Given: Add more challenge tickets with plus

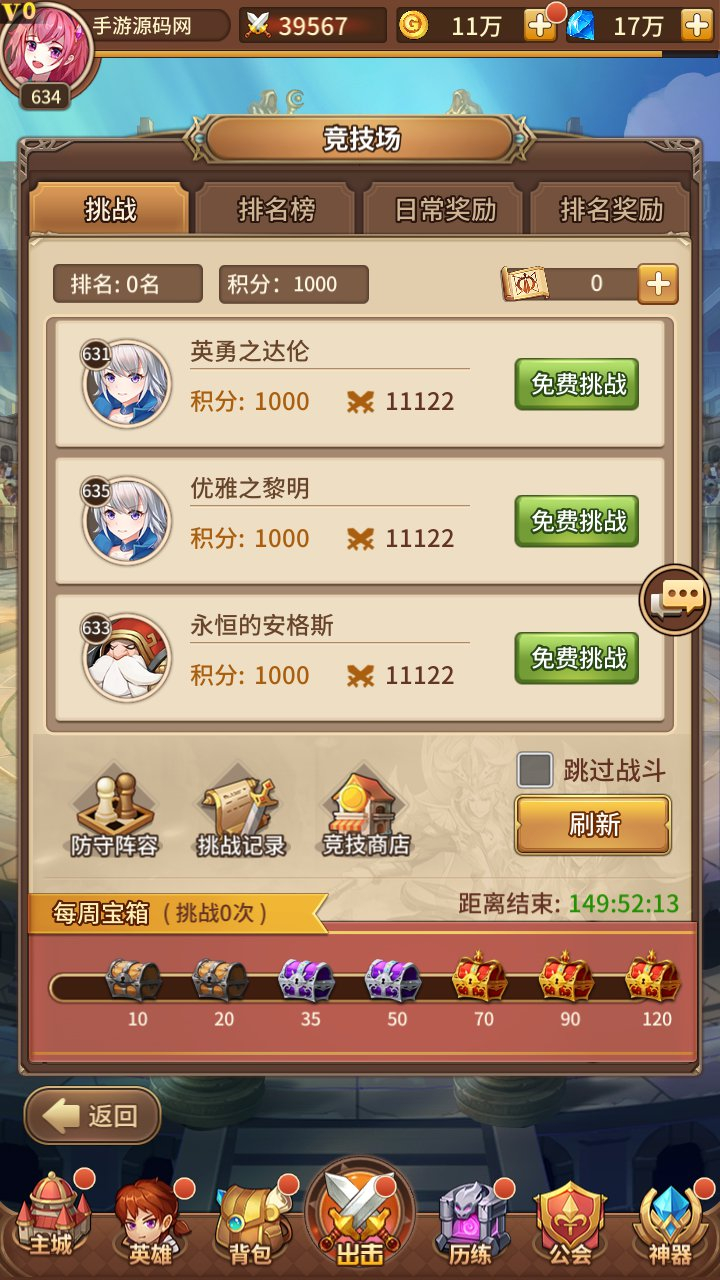Looking at the screenshot, I should pyautogui.click(x=658, y=284).
